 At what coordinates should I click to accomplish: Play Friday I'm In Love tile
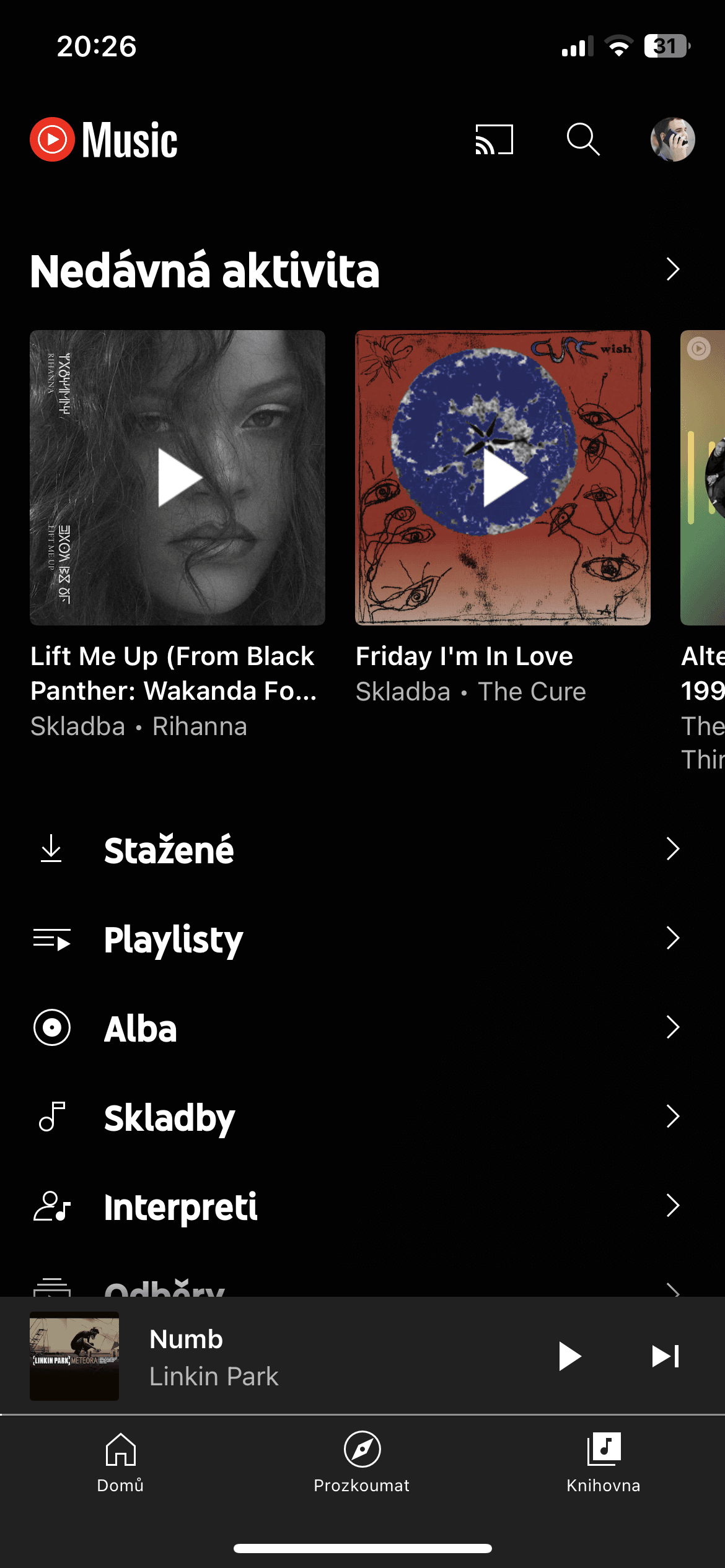(503, 477)
